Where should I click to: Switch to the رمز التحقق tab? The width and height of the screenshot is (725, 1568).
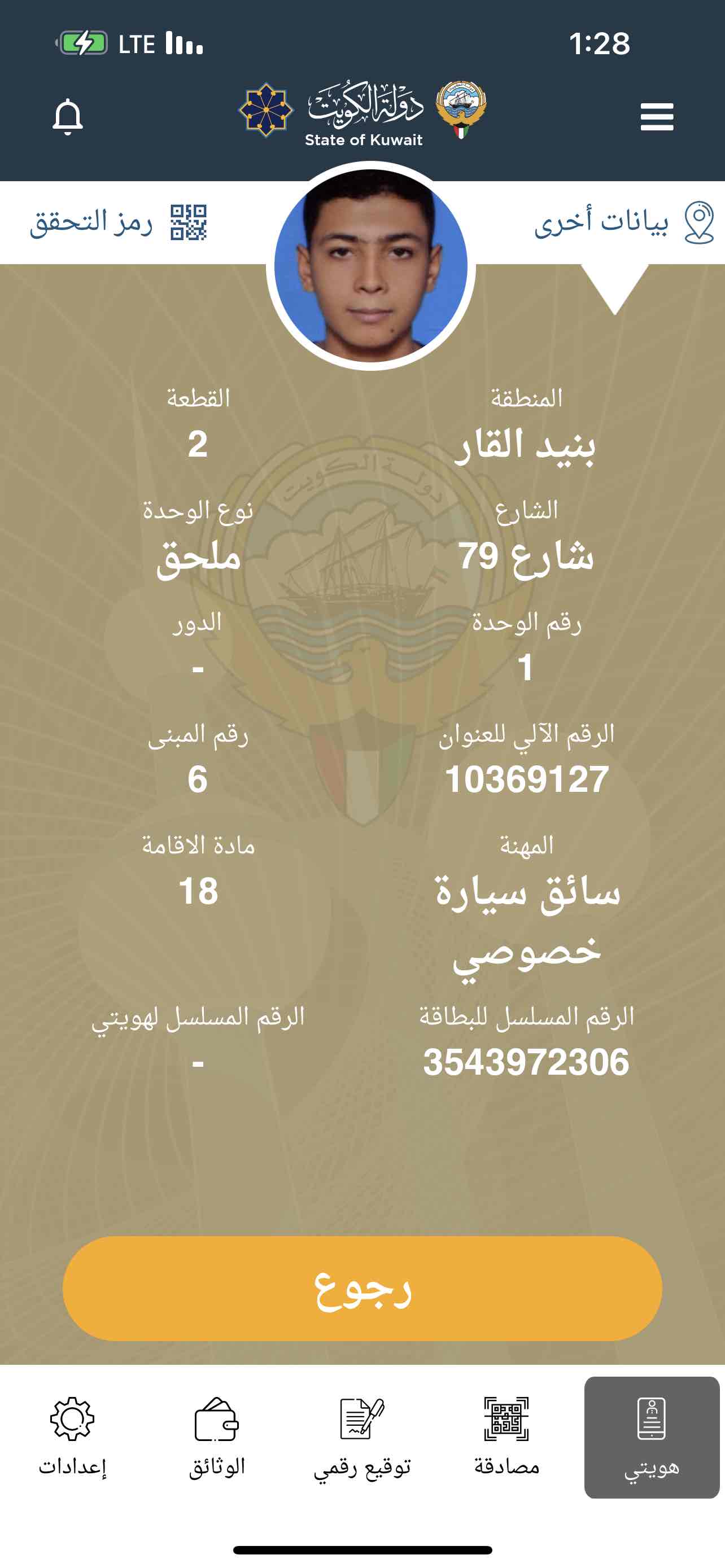point(118,222)
